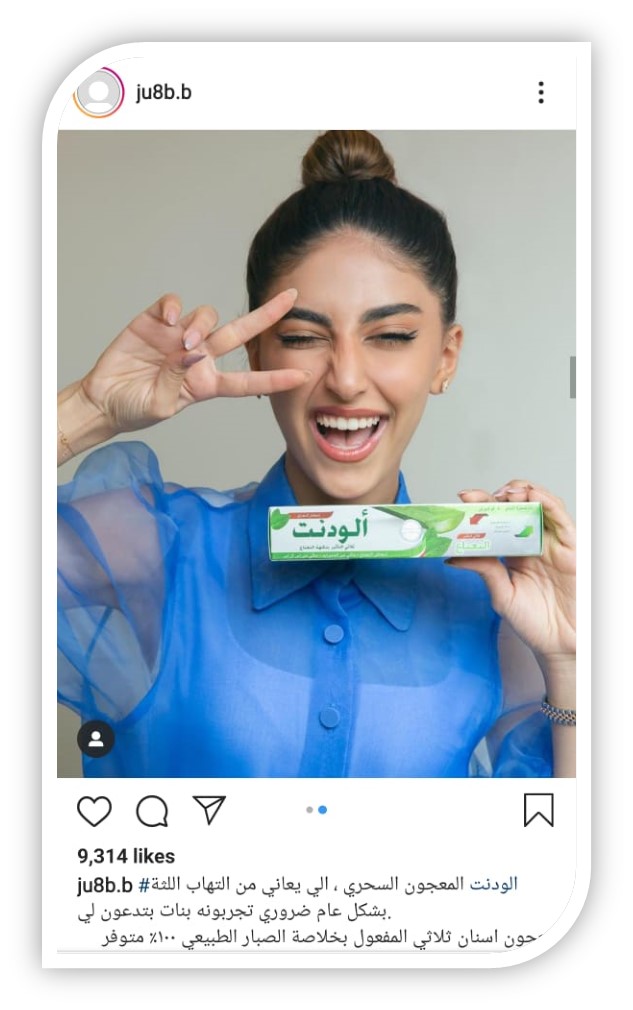Open ju8b.b profile picture story
Image resolution: width=633 pixels, height=1010 pixels.
[99, 93]
